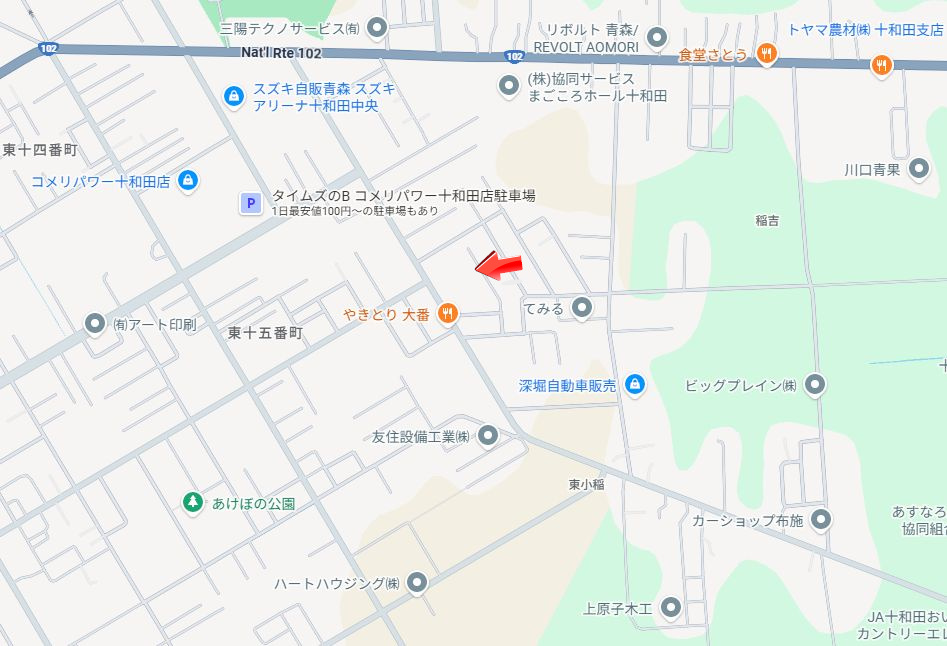Open the あけぼの公園 park marker
This screenshot has height=646, width=947.
[192, 502]
